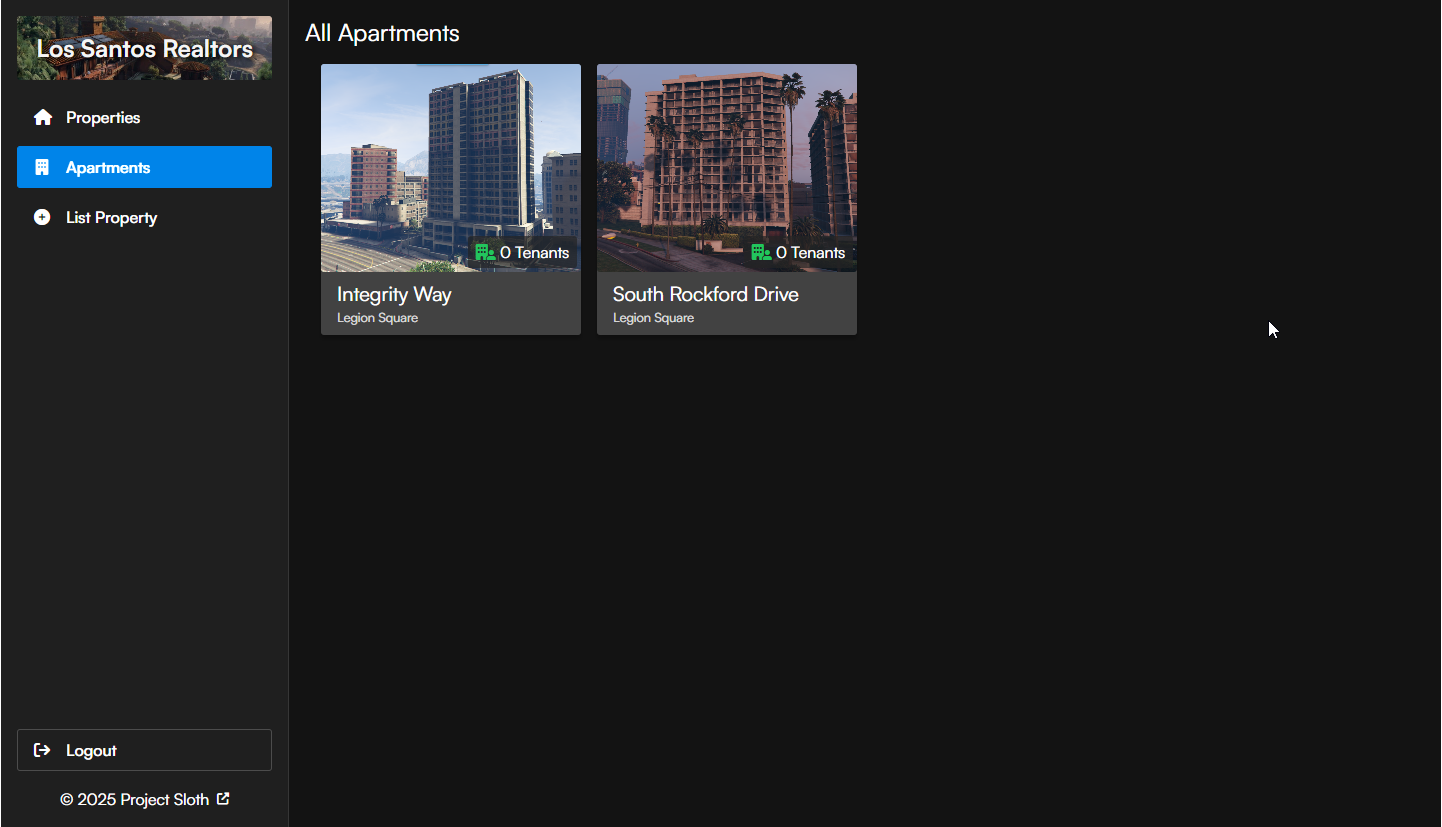Log out of the account
Viewport: 1442px width, 827px height.
coord(144,750)
